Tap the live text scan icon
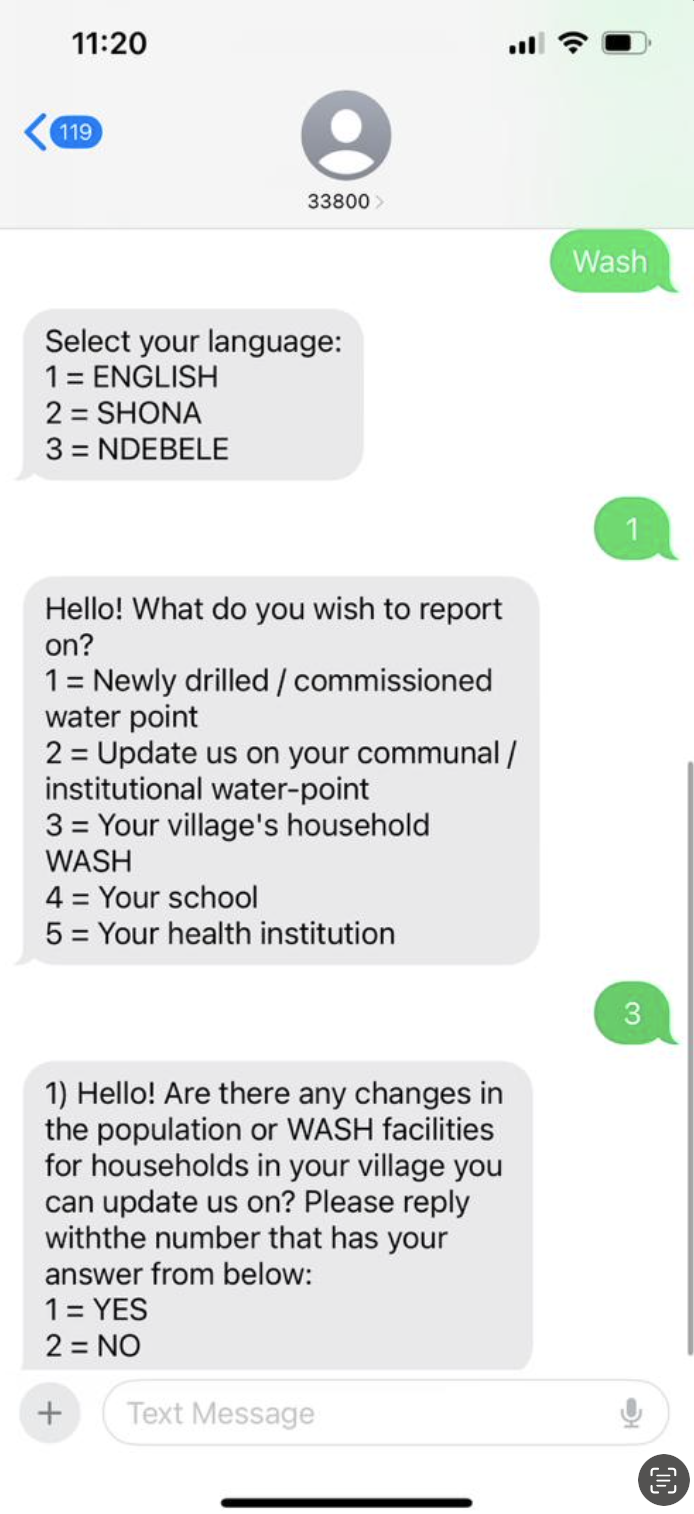 (x=663, y=1480)
